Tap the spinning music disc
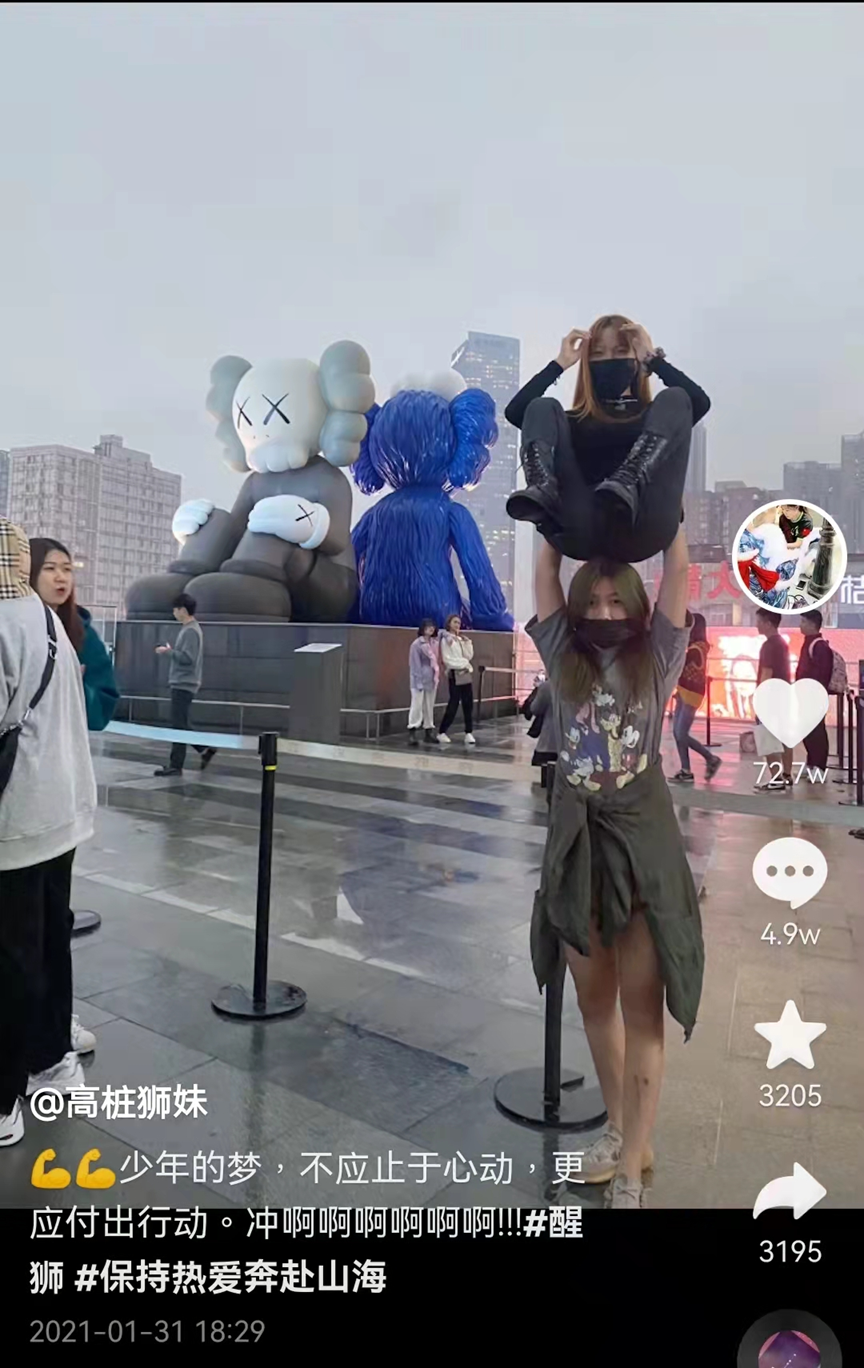The height and width of the screenshot is (1368, 864). [x=789, y=1345]
